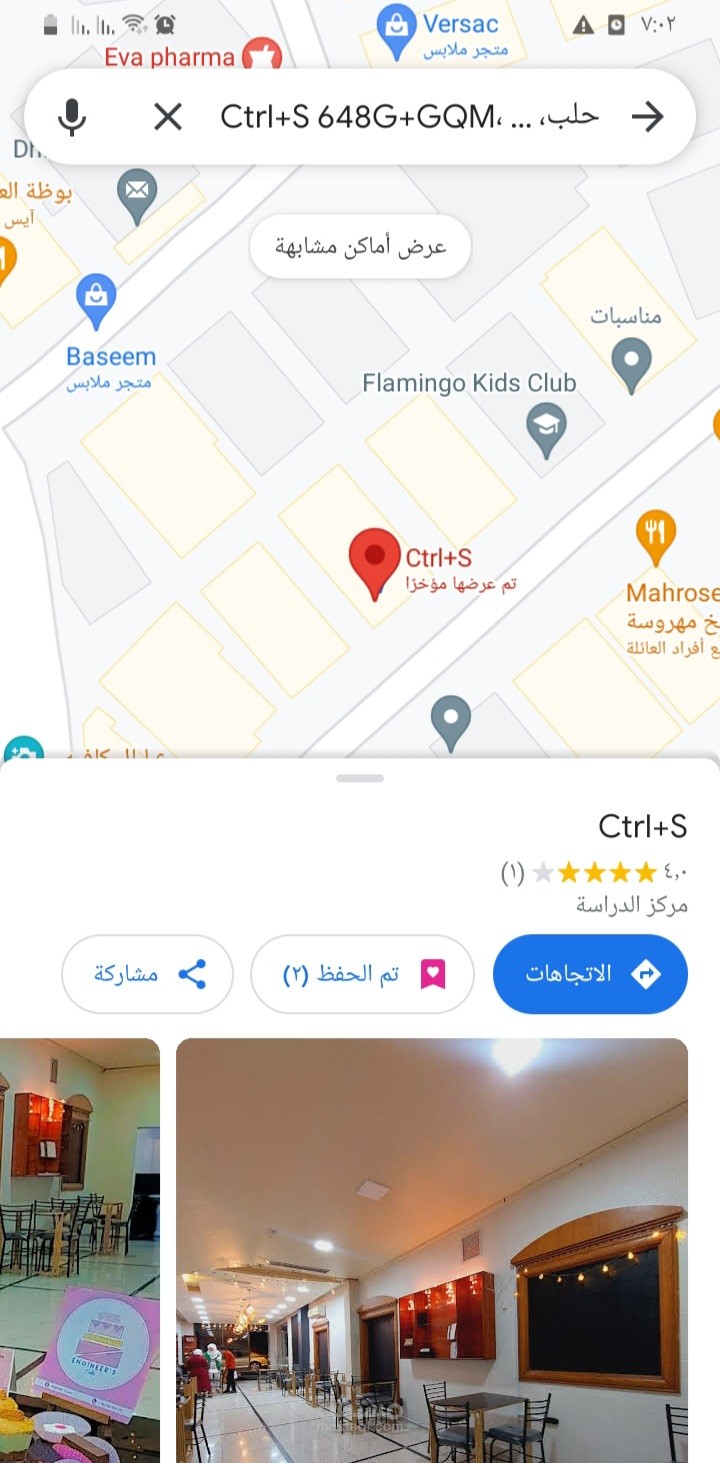The height and width of the screenshot is (1463, 720).
Task: Tap مشاركة to share this place
Action: point(147,973)
